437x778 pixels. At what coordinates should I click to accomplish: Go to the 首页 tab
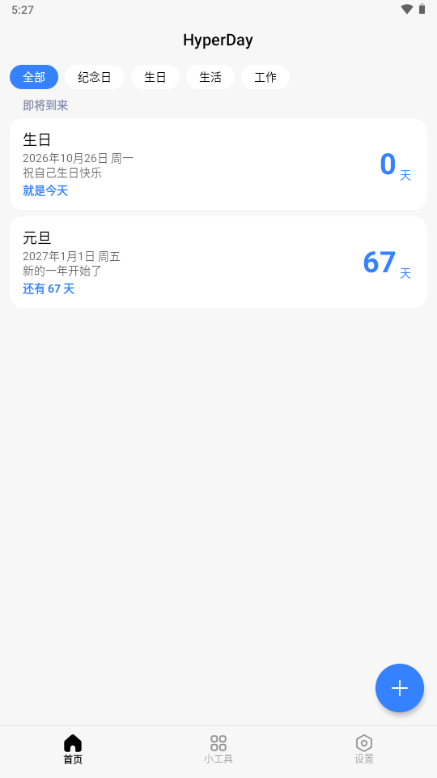[x=73, y=749]
